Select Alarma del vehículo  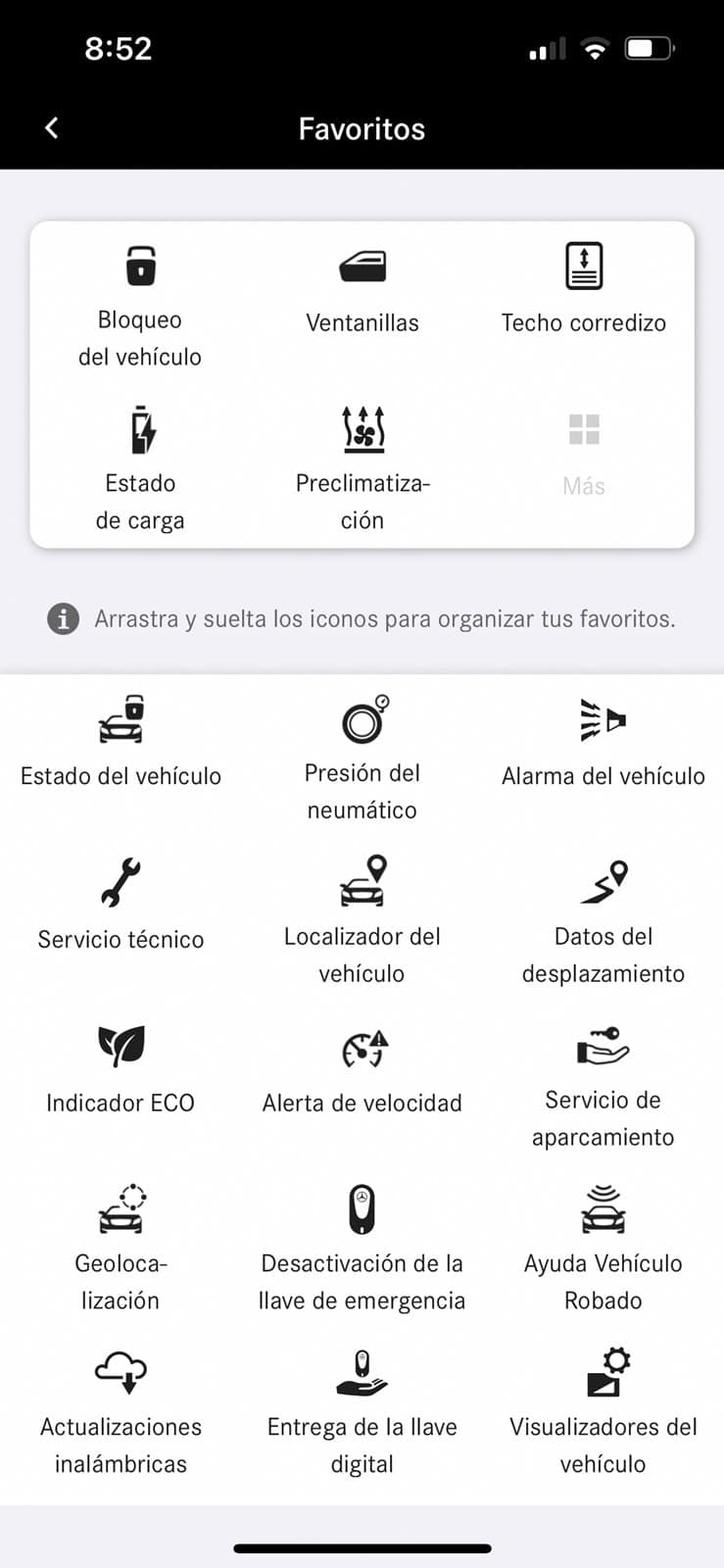pyautogui.click(x=603, y=742)
